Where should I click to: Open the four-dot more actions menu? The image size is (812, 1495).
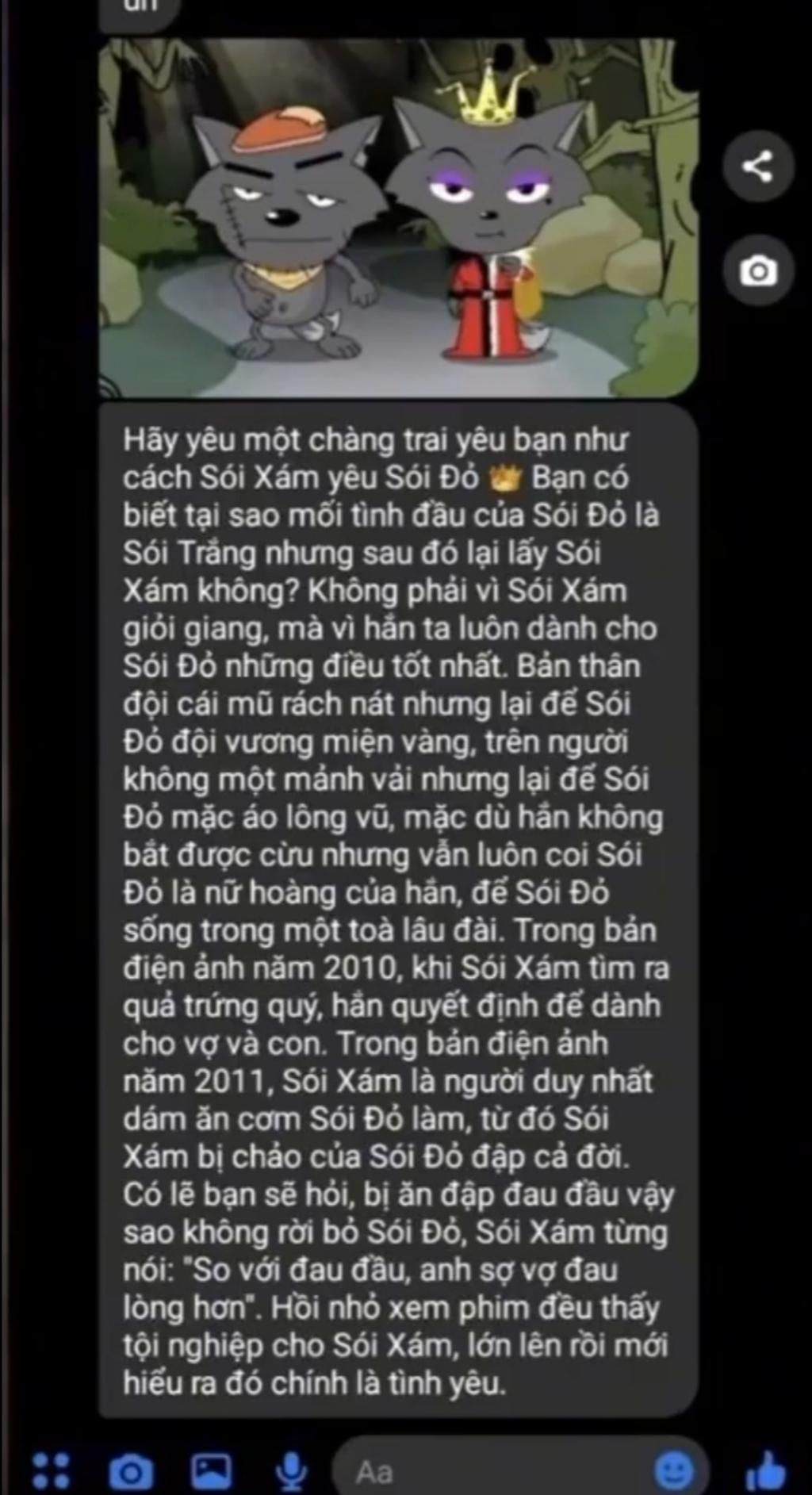[51, 1470]
